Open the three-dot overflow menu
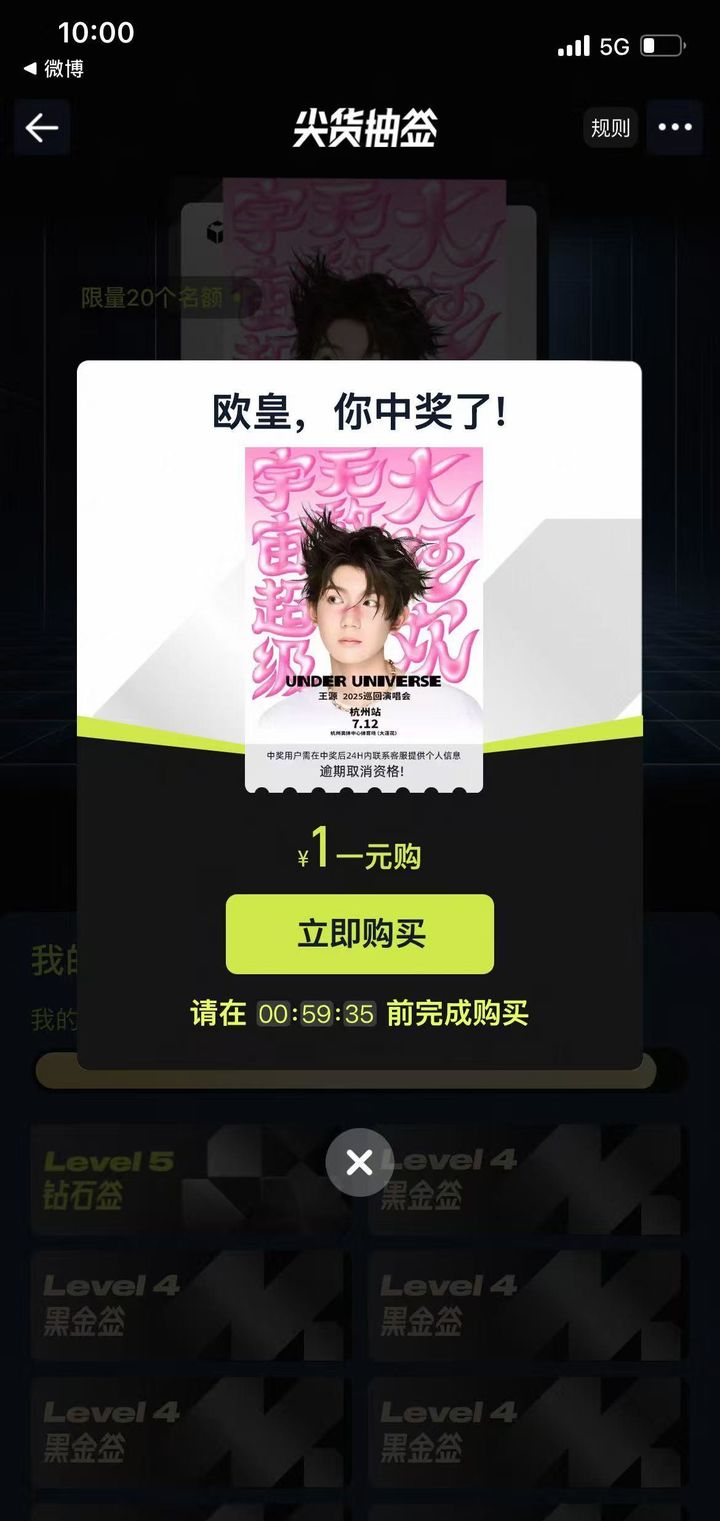 click(675, 128)
